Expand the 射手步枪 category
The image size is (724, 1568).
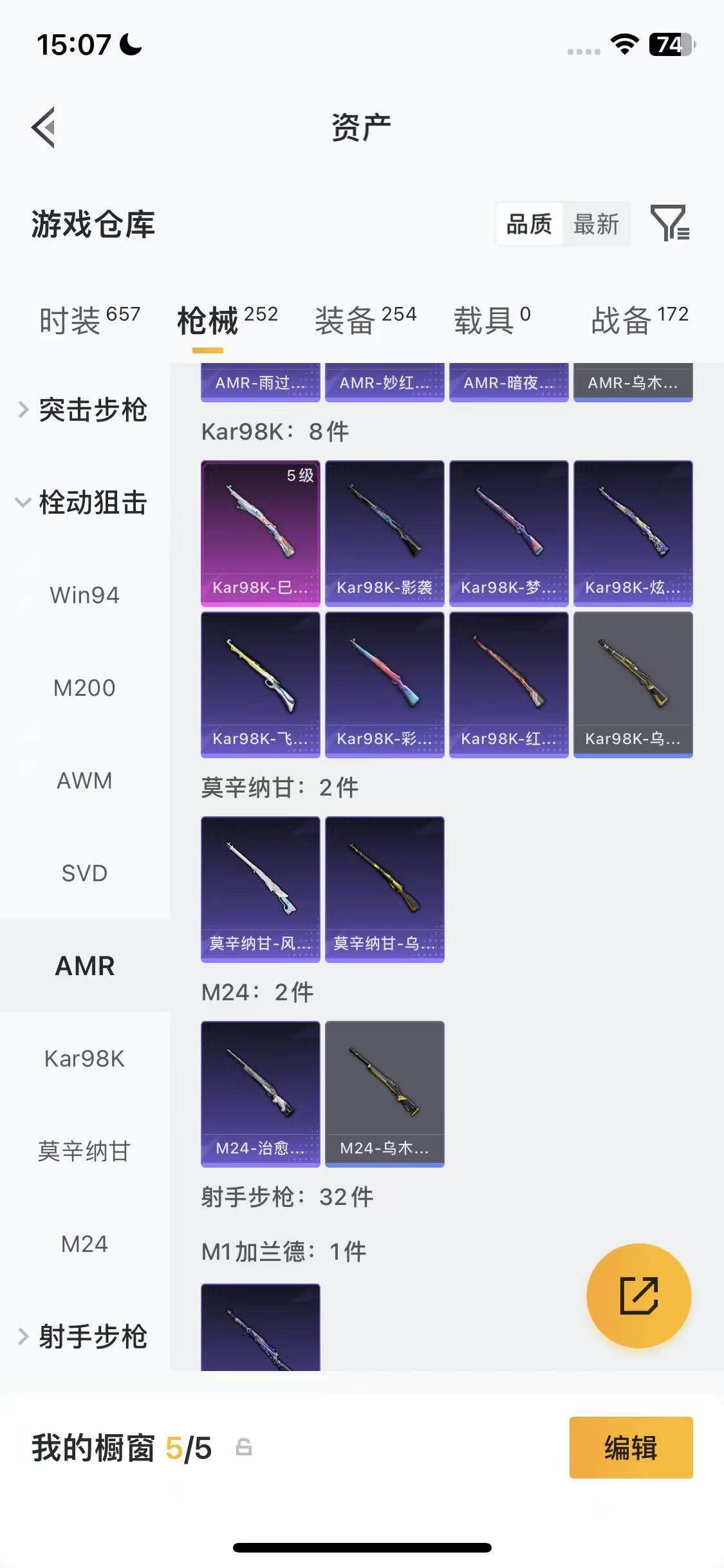(x=84, y=1337)
